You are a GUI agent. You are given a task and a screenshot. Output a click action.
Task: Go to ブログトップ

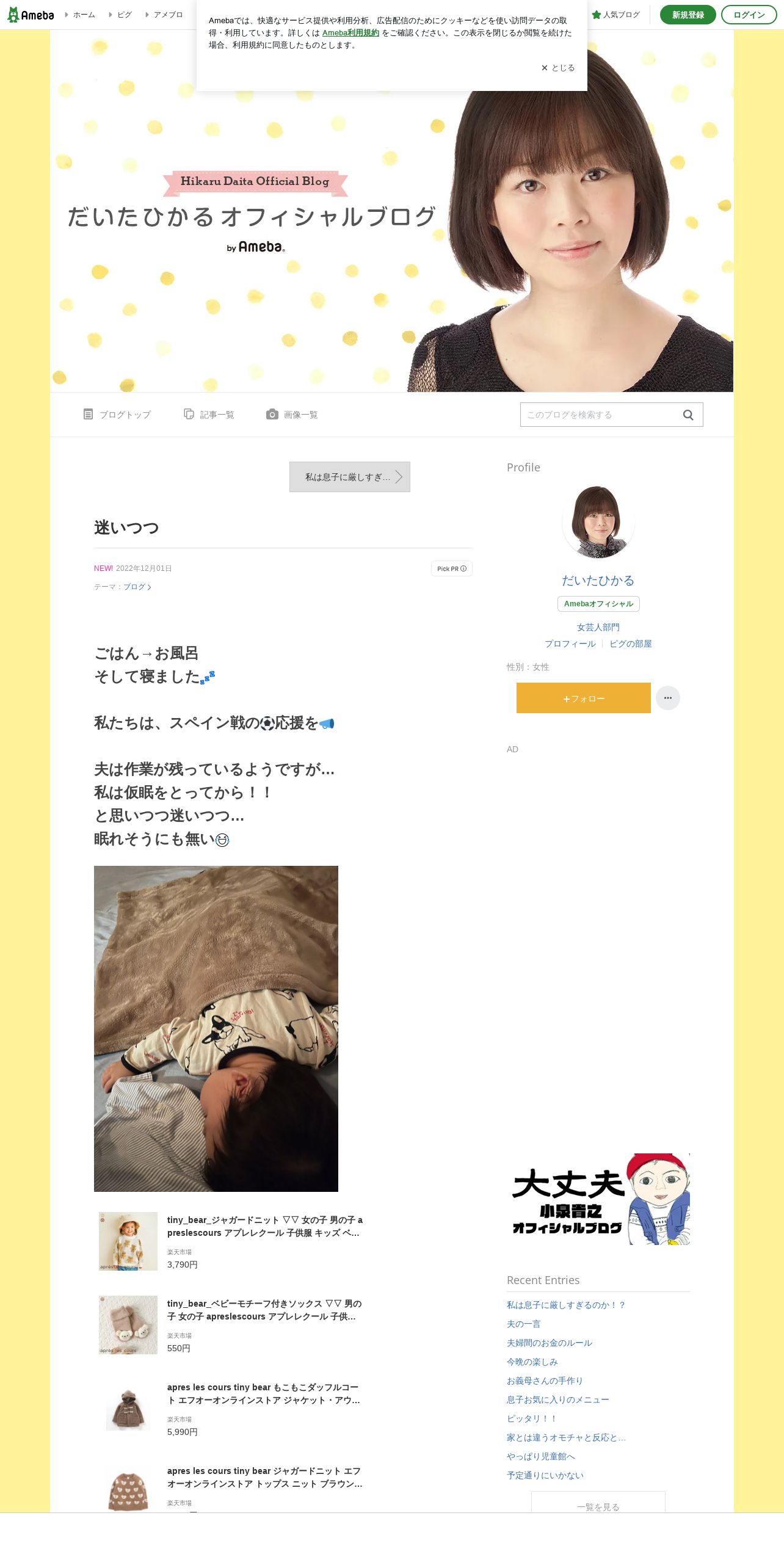117,415
